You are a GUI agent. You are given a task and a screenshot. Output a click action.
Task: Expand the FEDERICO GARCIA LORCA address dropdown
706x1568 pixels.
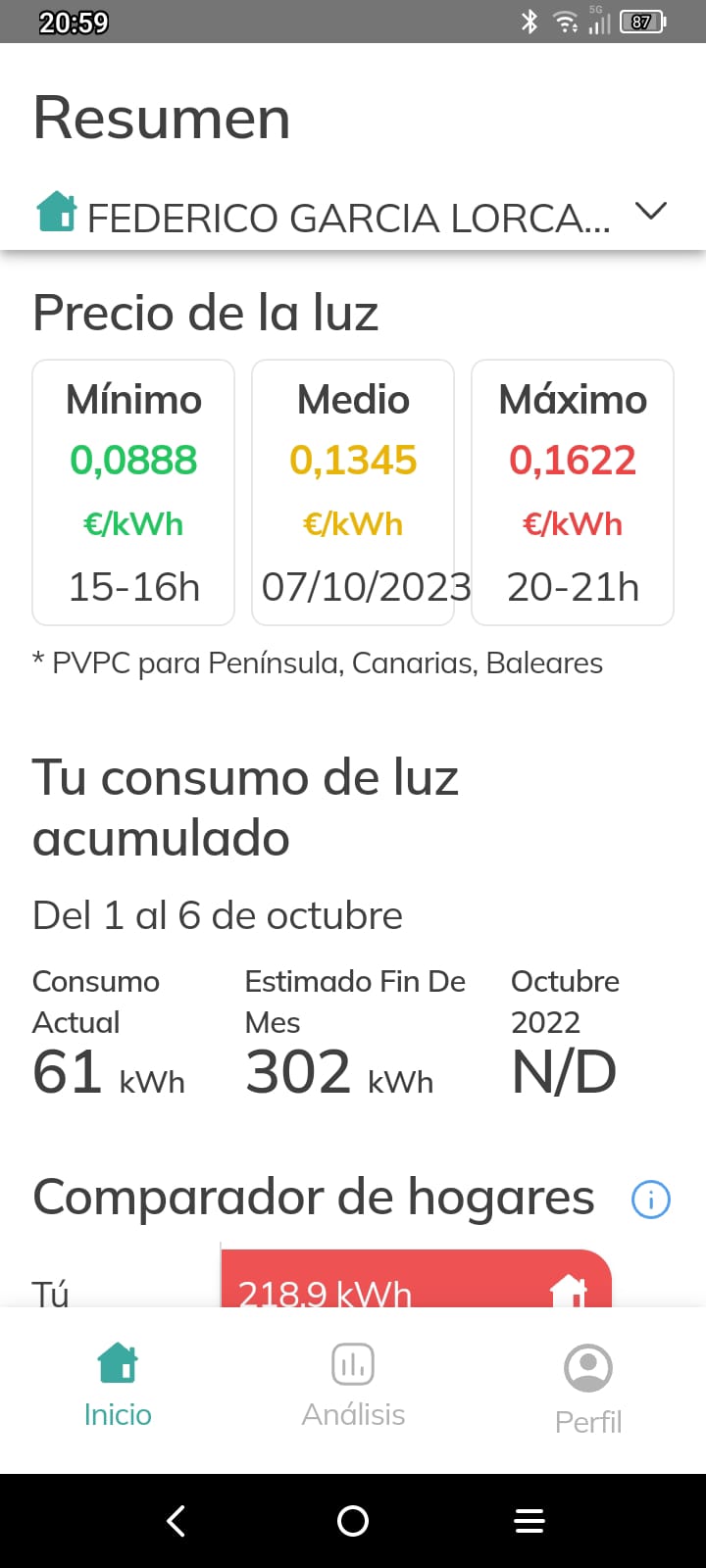(650, 212)
